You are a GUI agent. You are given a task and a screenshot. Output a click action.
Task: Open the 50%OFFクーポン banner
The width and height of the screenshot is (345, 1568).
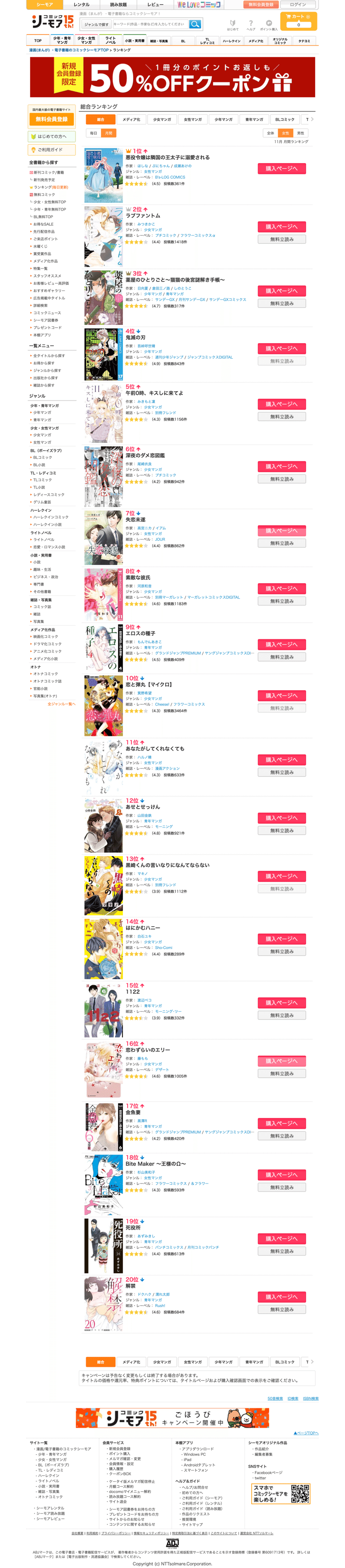(172, 77)
